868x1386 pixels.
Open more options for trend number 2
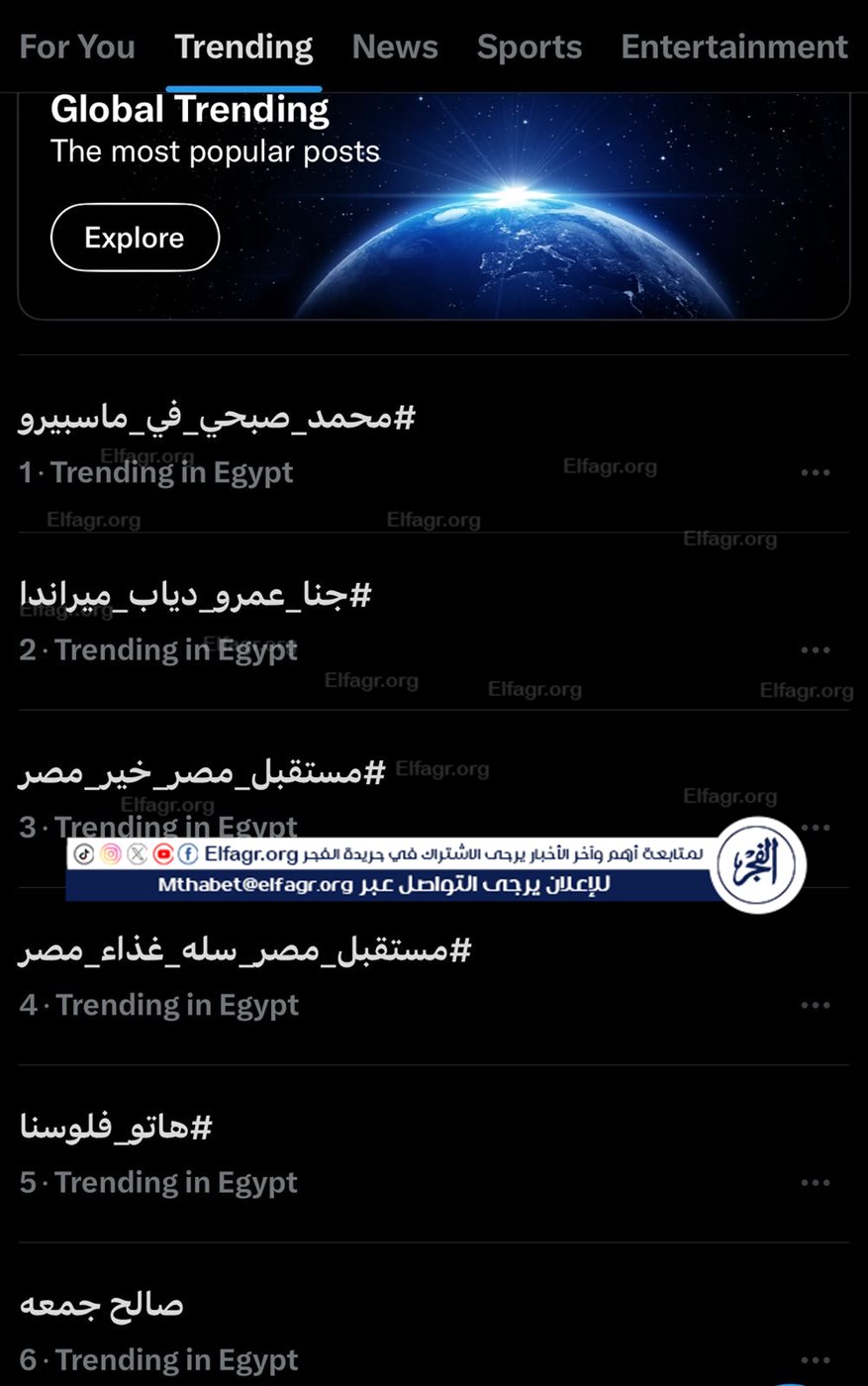(x=816, y=650)
